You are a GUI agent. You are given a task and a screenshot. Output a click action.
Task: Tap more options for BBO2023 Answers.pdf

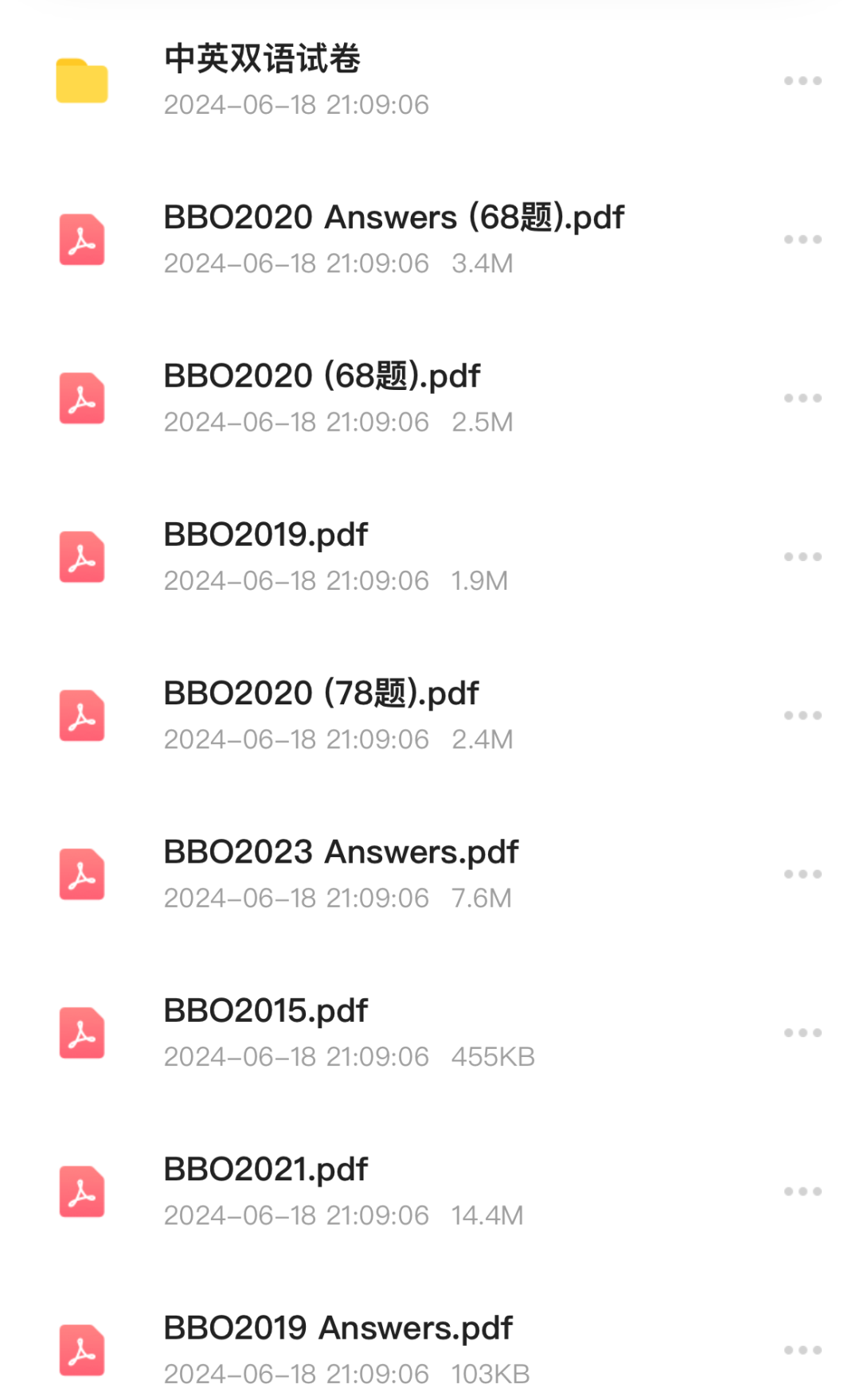tap(802, 874)
